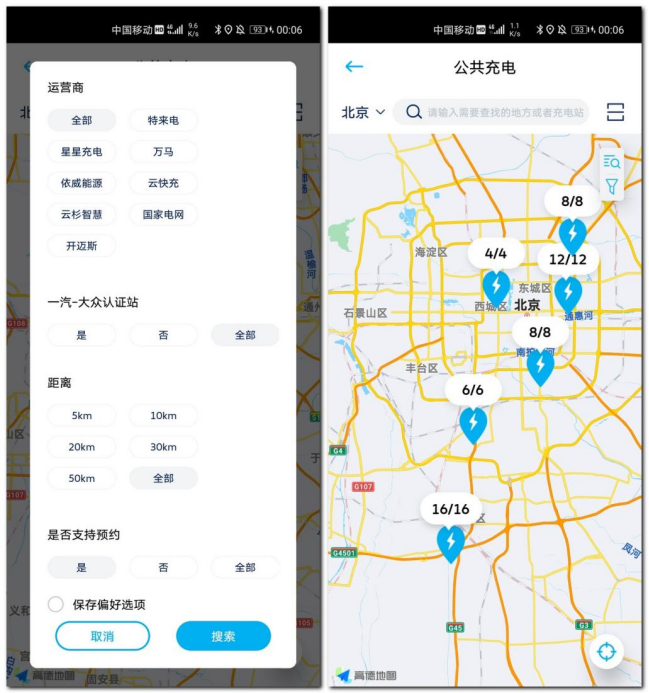This screenshot has width=649, height=693.
Task: Select 开迈斯 under 运营商
Action: click(x=81, y=246)
